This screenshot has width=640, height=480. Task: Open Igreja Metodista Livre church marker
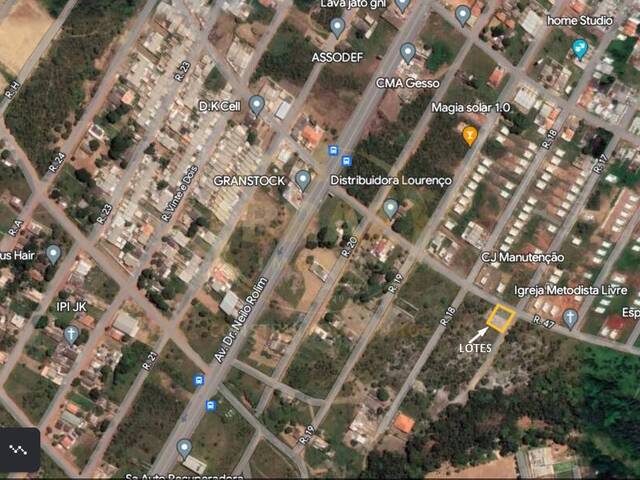tap(570, 318)
